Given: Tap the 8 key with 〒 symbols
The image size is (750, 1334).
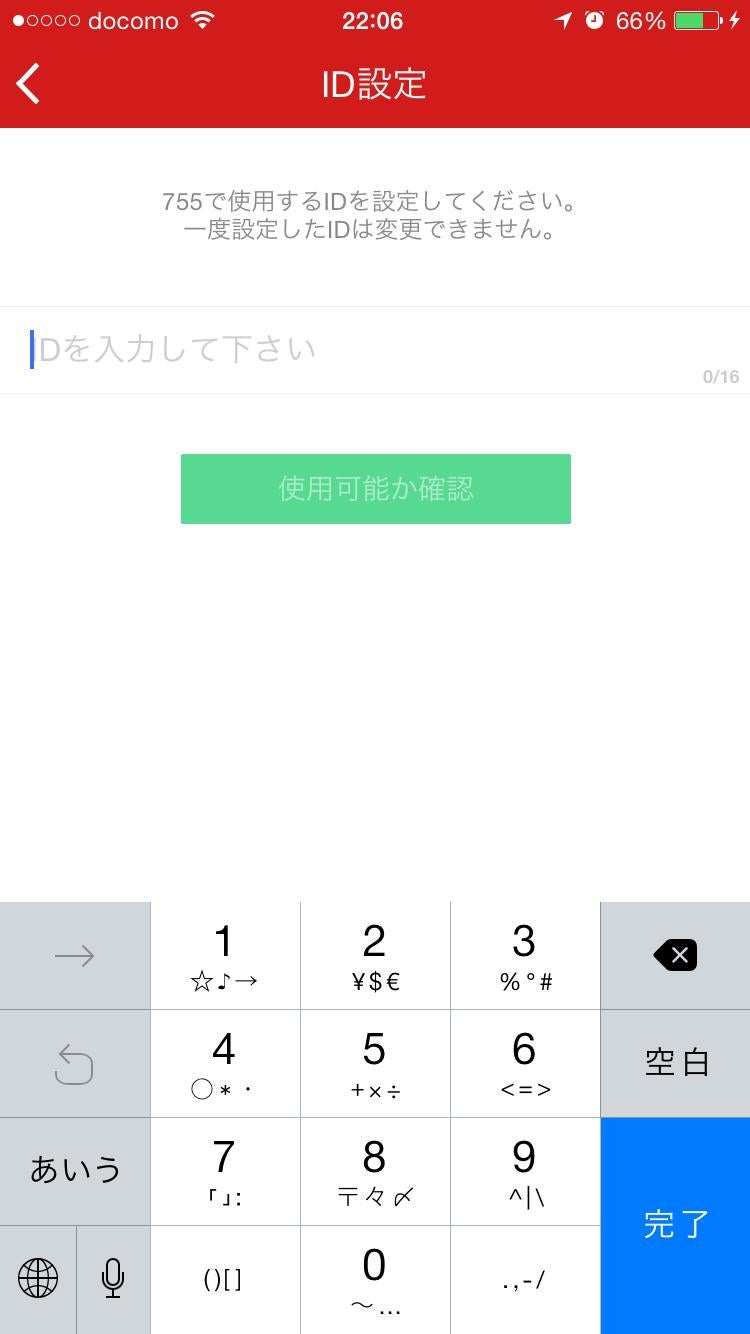Looking at the screenshot, I should click(x=374, y=1171).
